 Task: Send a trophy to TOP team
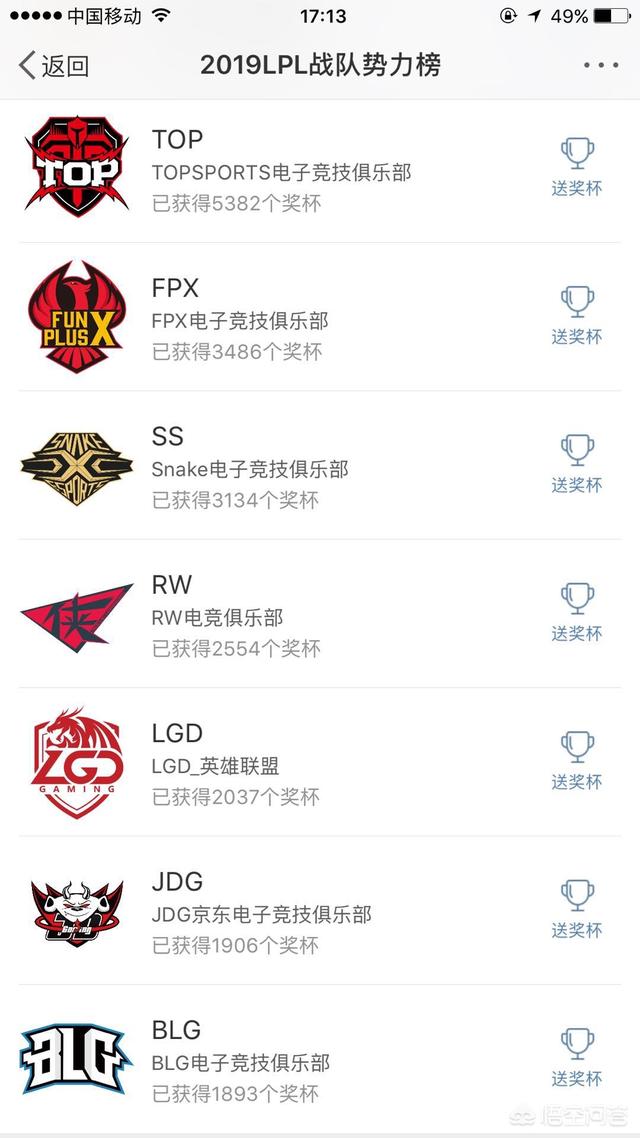point(577,167)
